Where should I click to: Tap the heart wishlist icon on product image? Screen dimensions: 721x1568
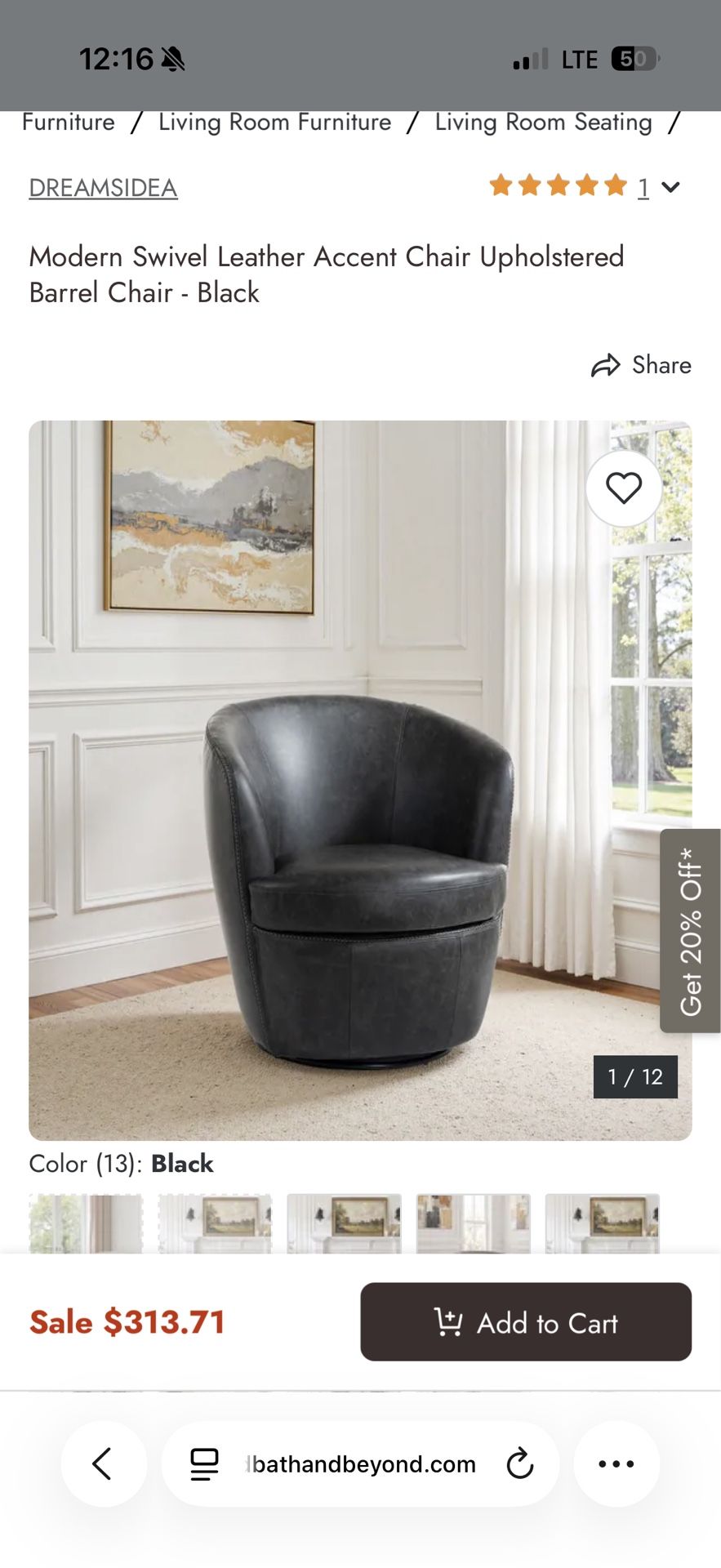(x=624, y=488)
